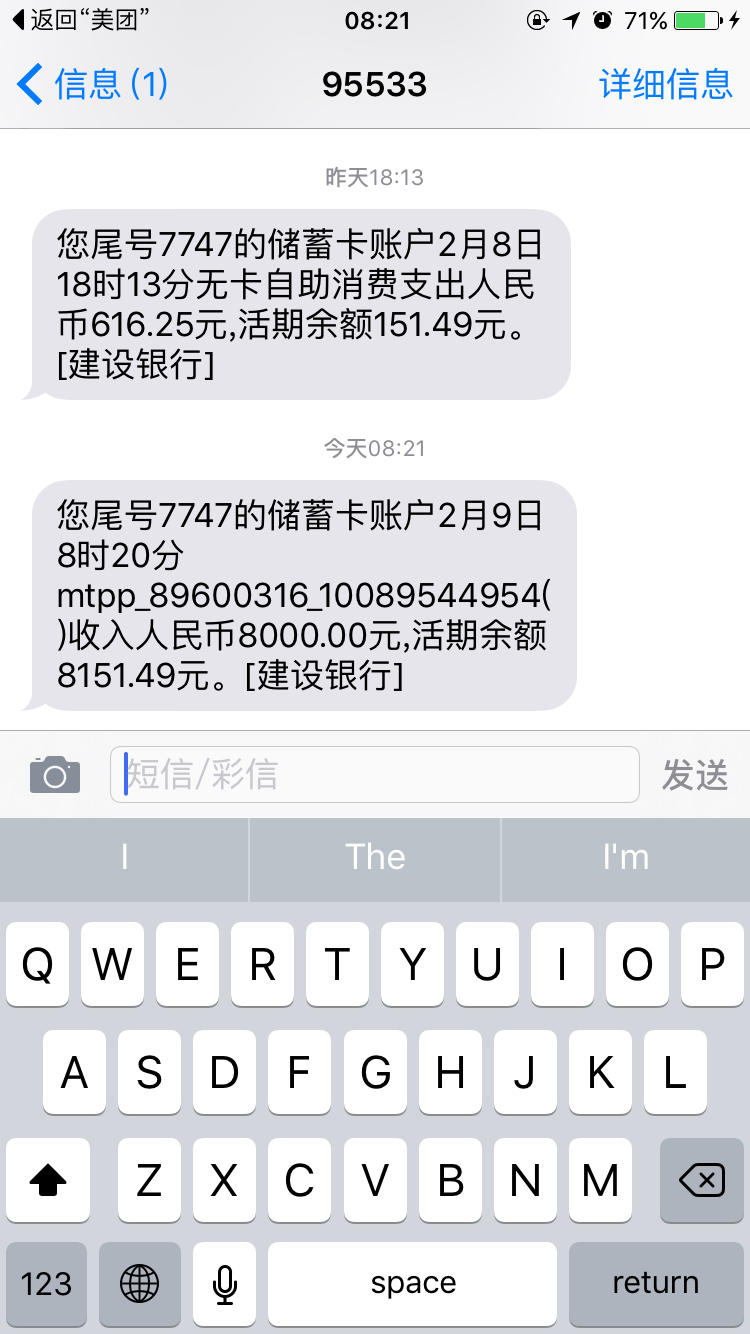Tap the 95533 conversation title
750x1334 pixels.
(x=374, y=85)
